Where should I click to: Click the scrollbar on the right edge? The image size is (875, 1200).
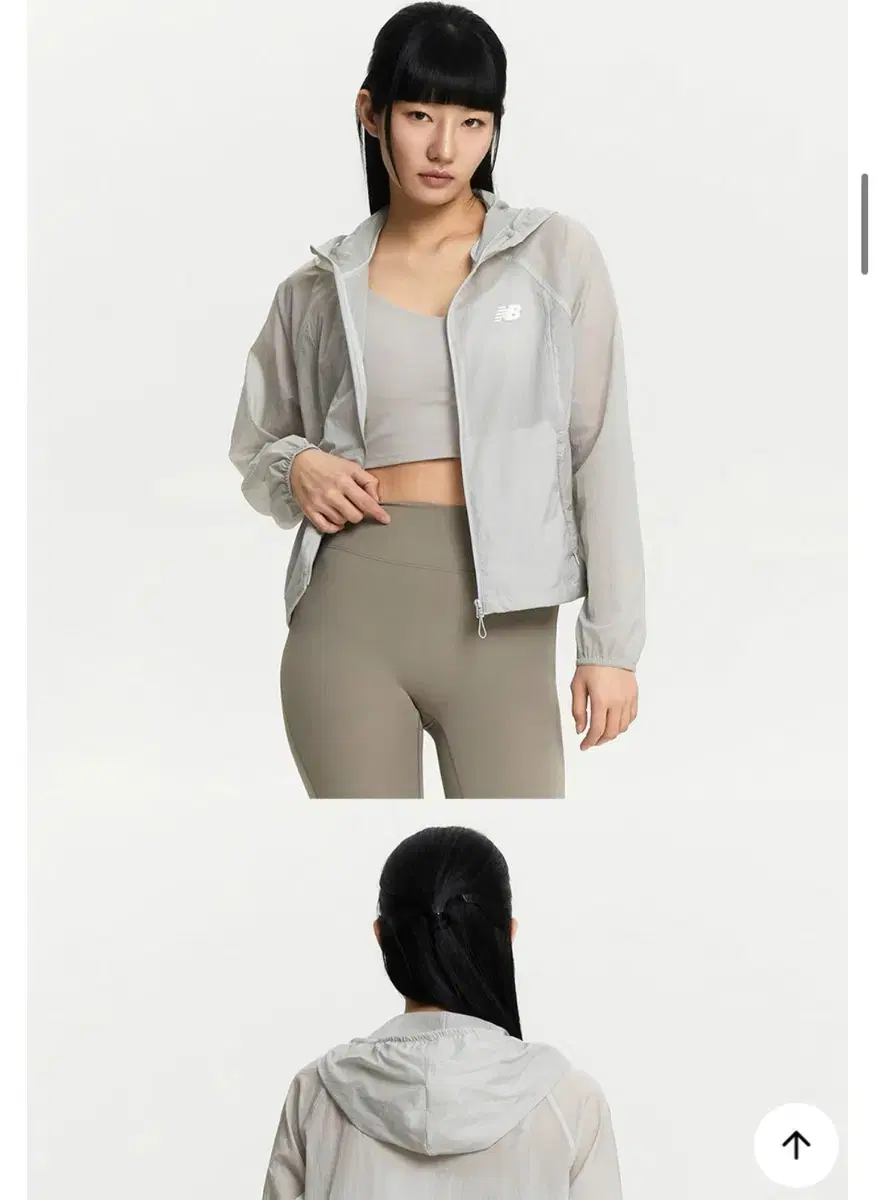(866, 220)
